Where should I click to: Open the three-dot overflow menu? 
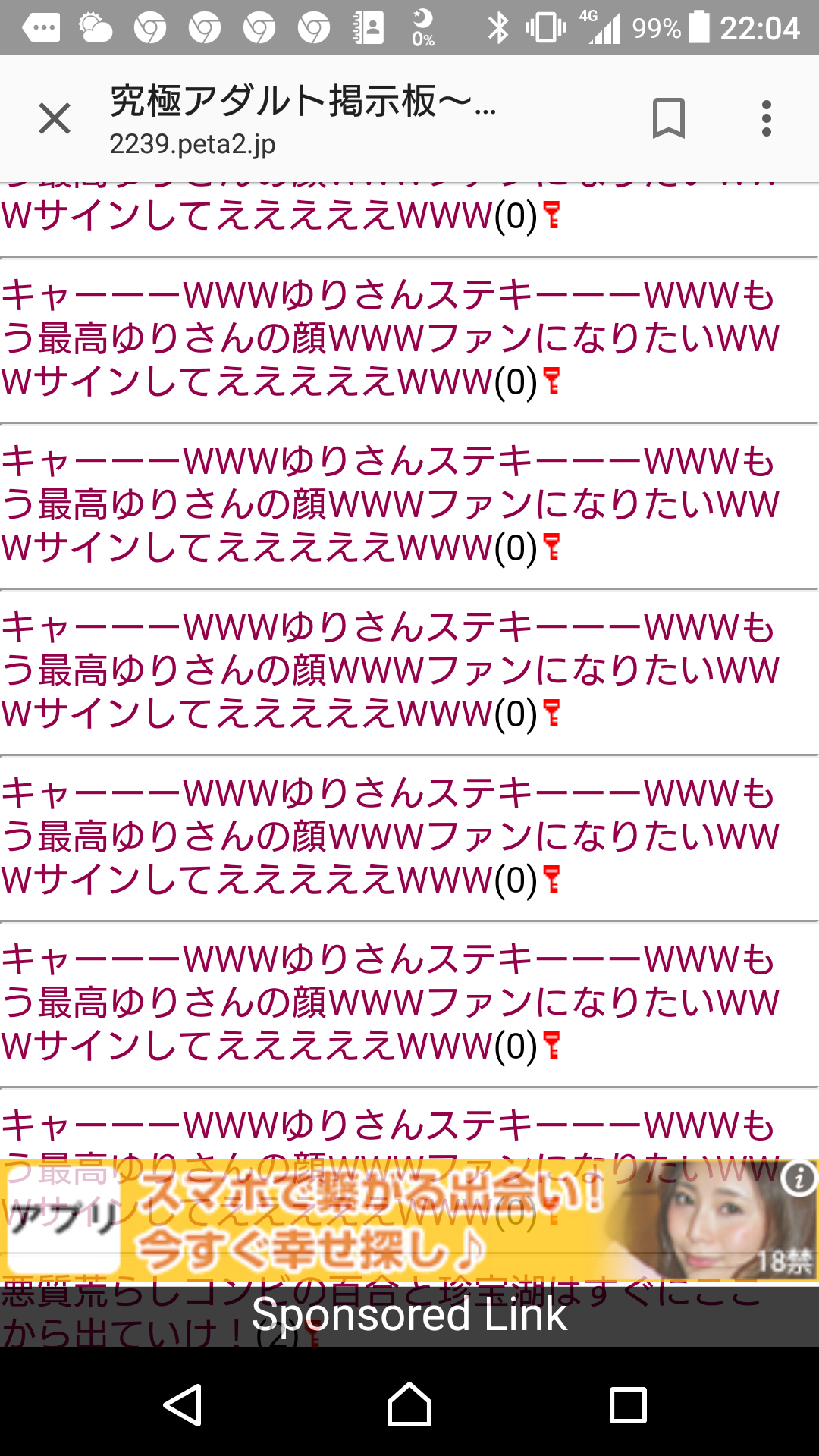[767, 119]
